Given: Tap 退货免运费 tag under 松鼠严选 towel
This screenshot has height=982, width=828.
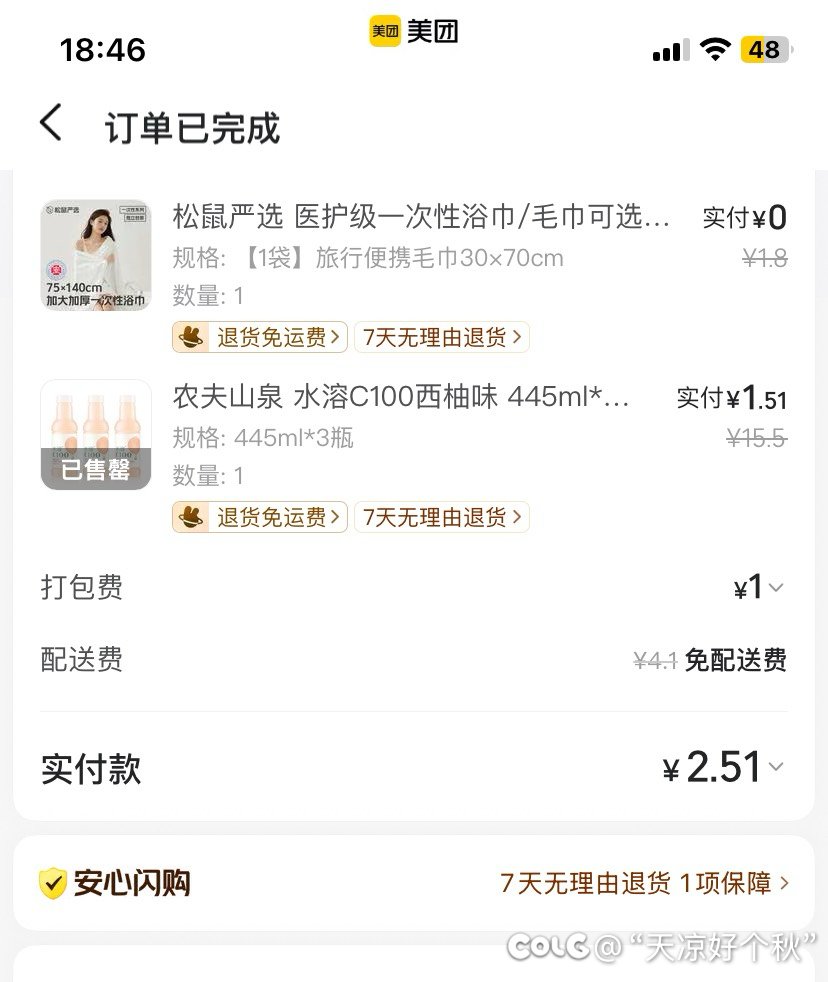Looking at the screenshot, I should (x=260, y=338).
